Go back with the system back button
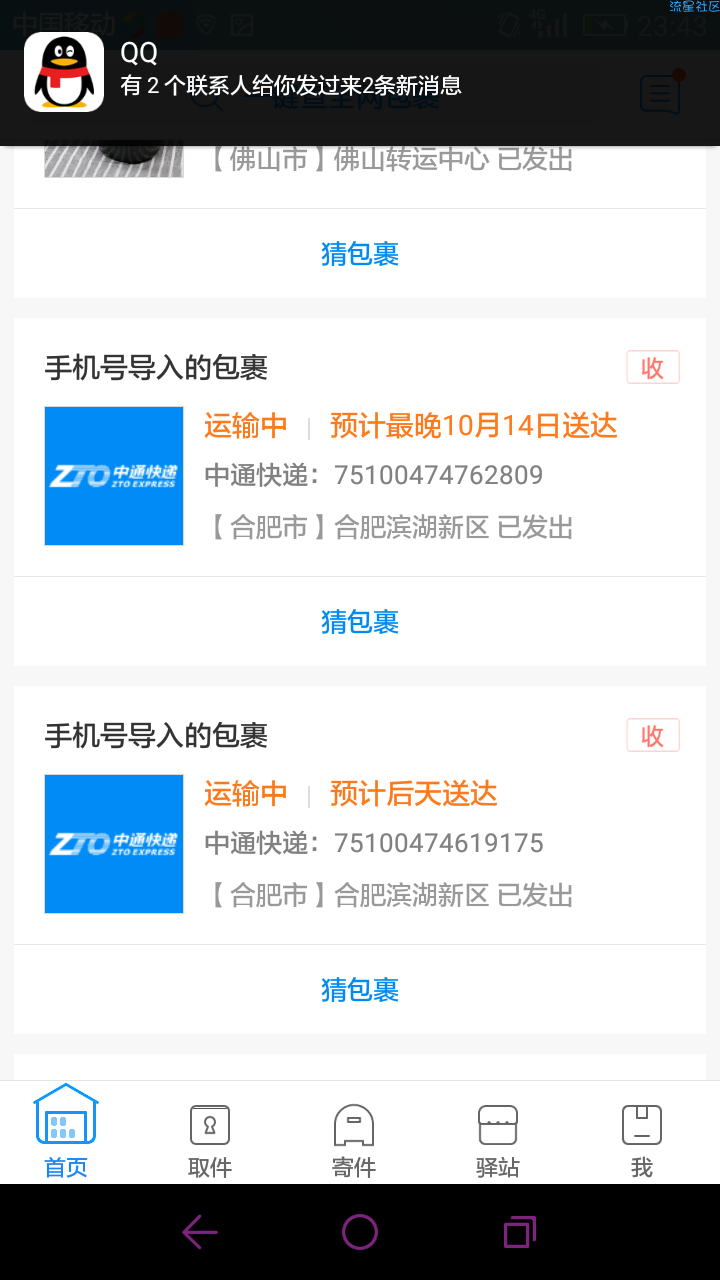Screen dimensions: 720x1280 (x=200, y=1232)
